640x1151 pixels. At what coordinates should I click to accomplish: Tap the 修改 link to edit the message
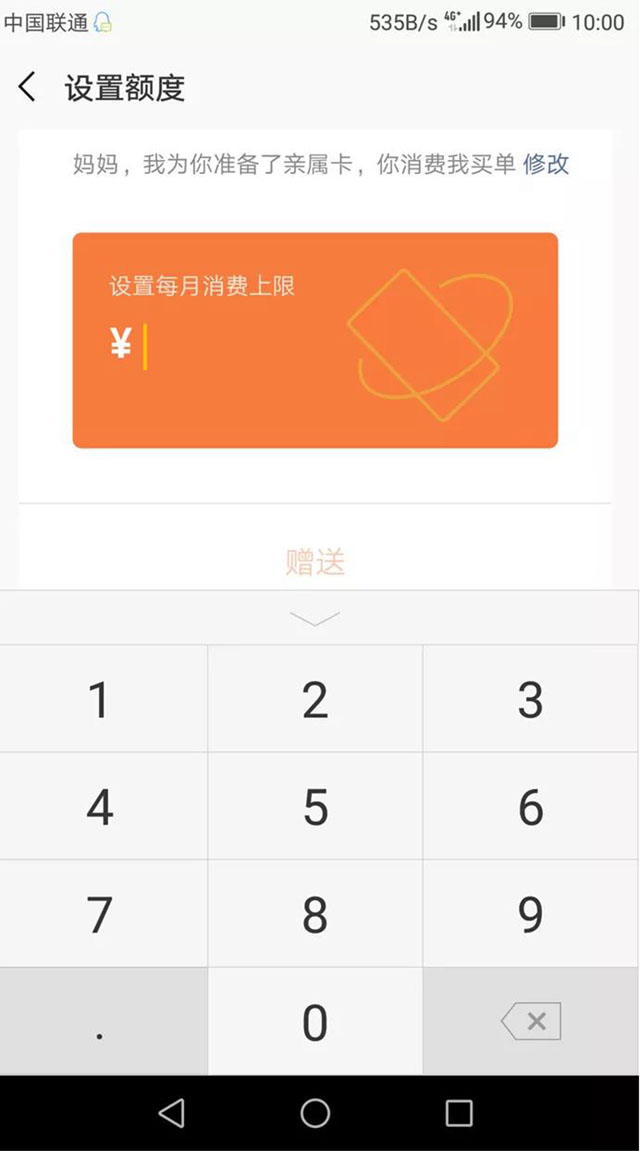point(546,164)
